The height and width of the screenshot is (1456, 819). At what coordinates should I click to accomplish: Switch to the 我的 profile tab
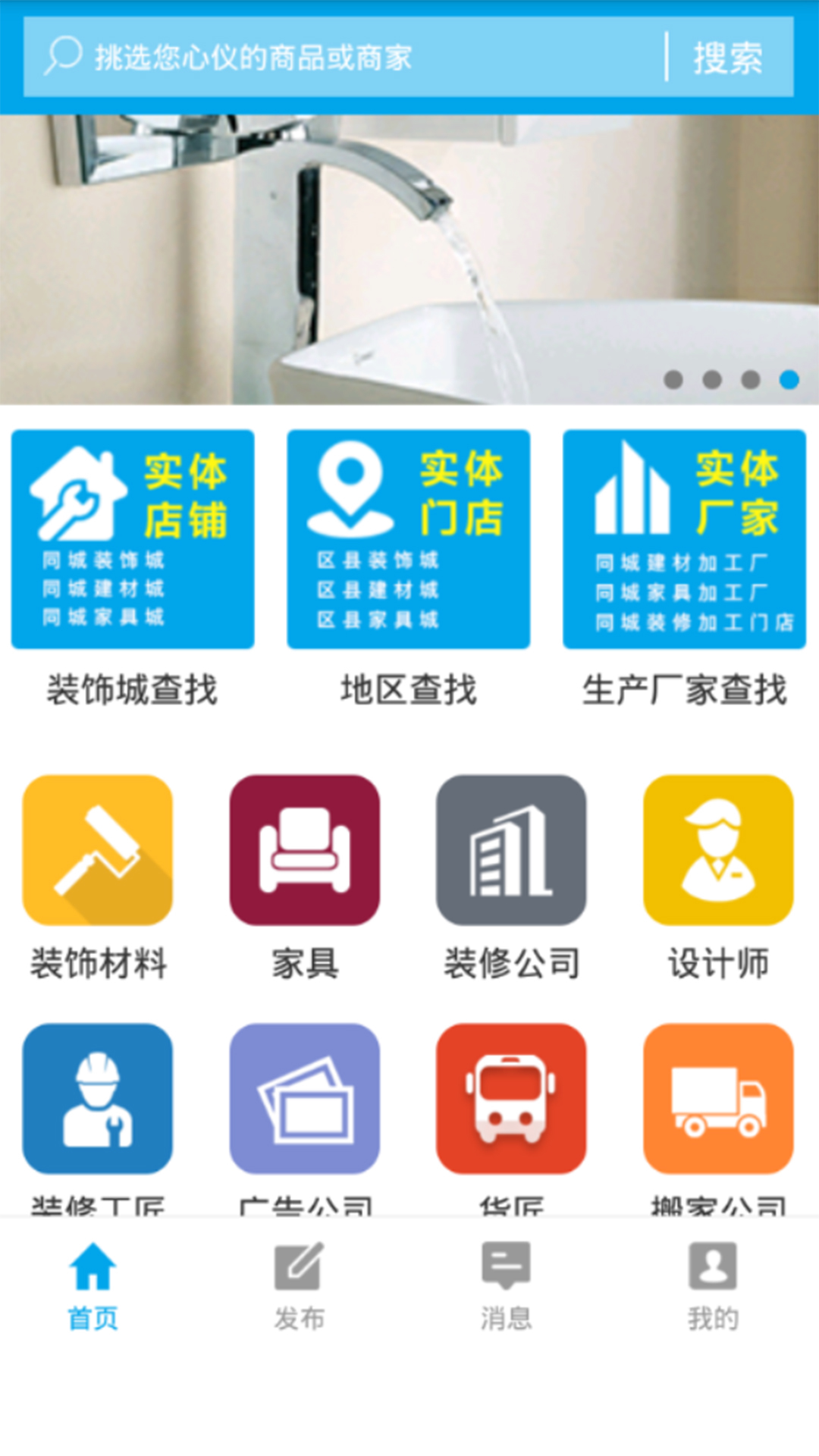[713, 1286]
